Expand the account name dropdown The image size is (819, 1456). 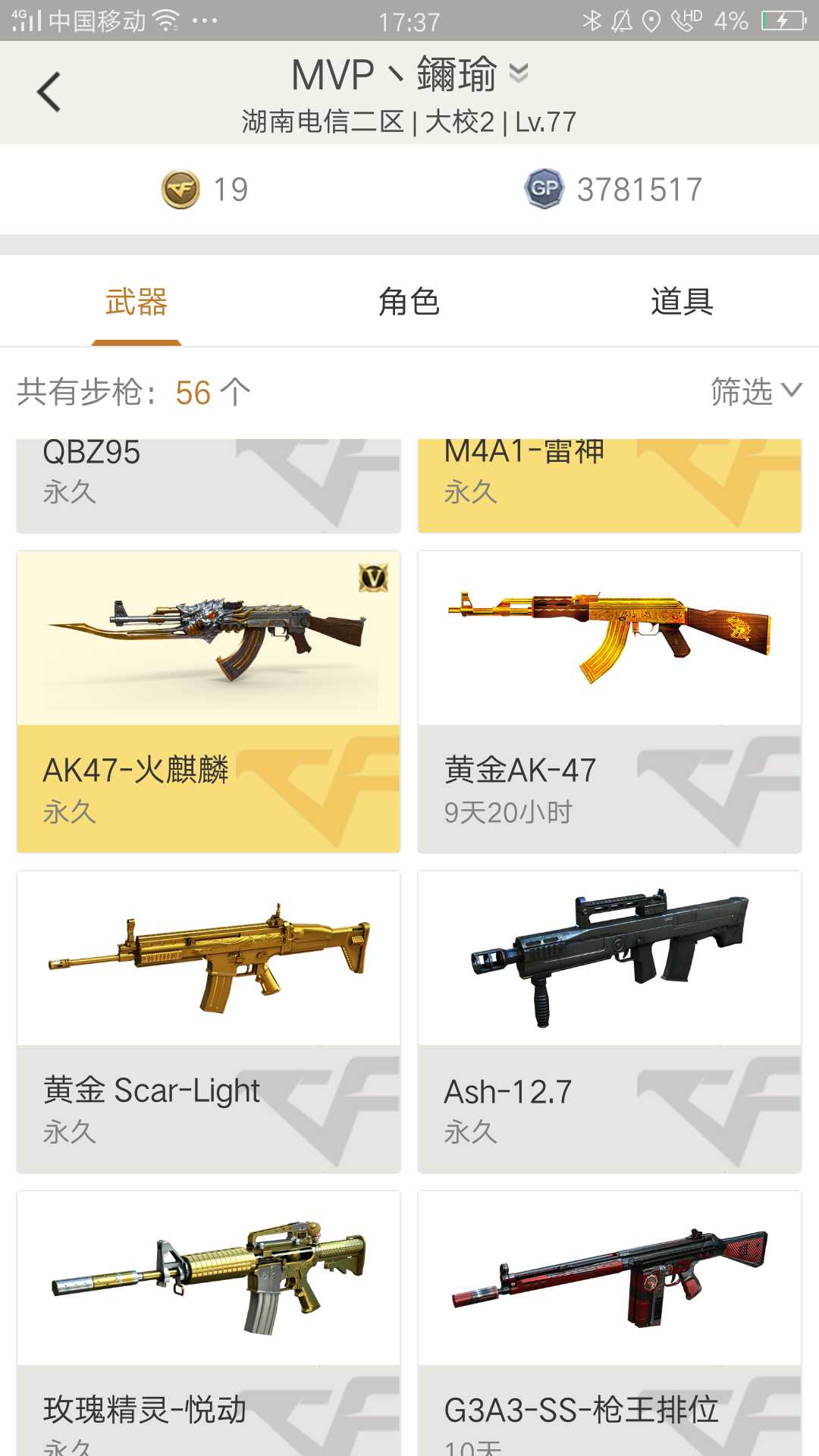point(519,74)
